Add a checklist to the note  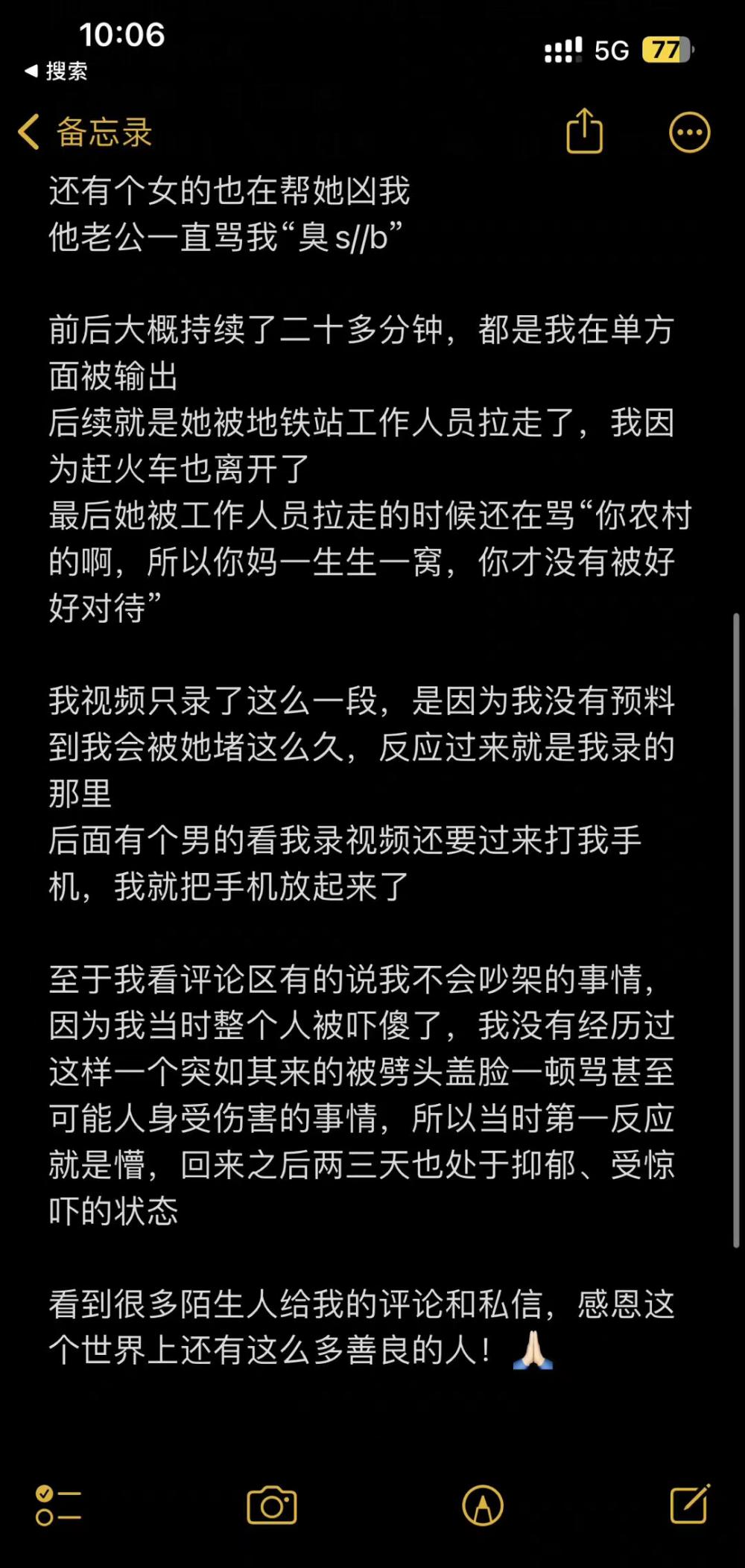(x=58, y=1505)
